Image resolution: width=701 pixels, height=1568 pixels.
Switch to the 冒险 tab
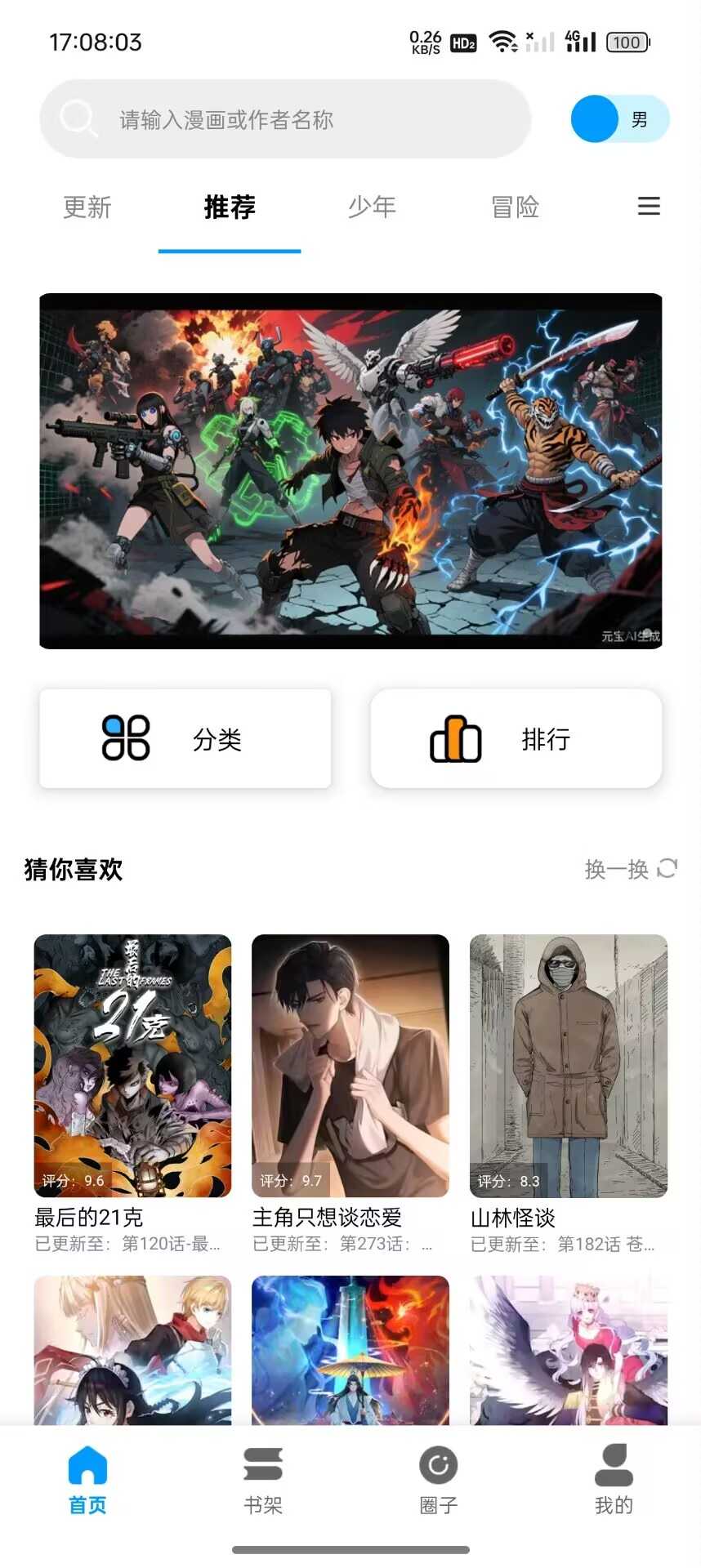(515, 207)
